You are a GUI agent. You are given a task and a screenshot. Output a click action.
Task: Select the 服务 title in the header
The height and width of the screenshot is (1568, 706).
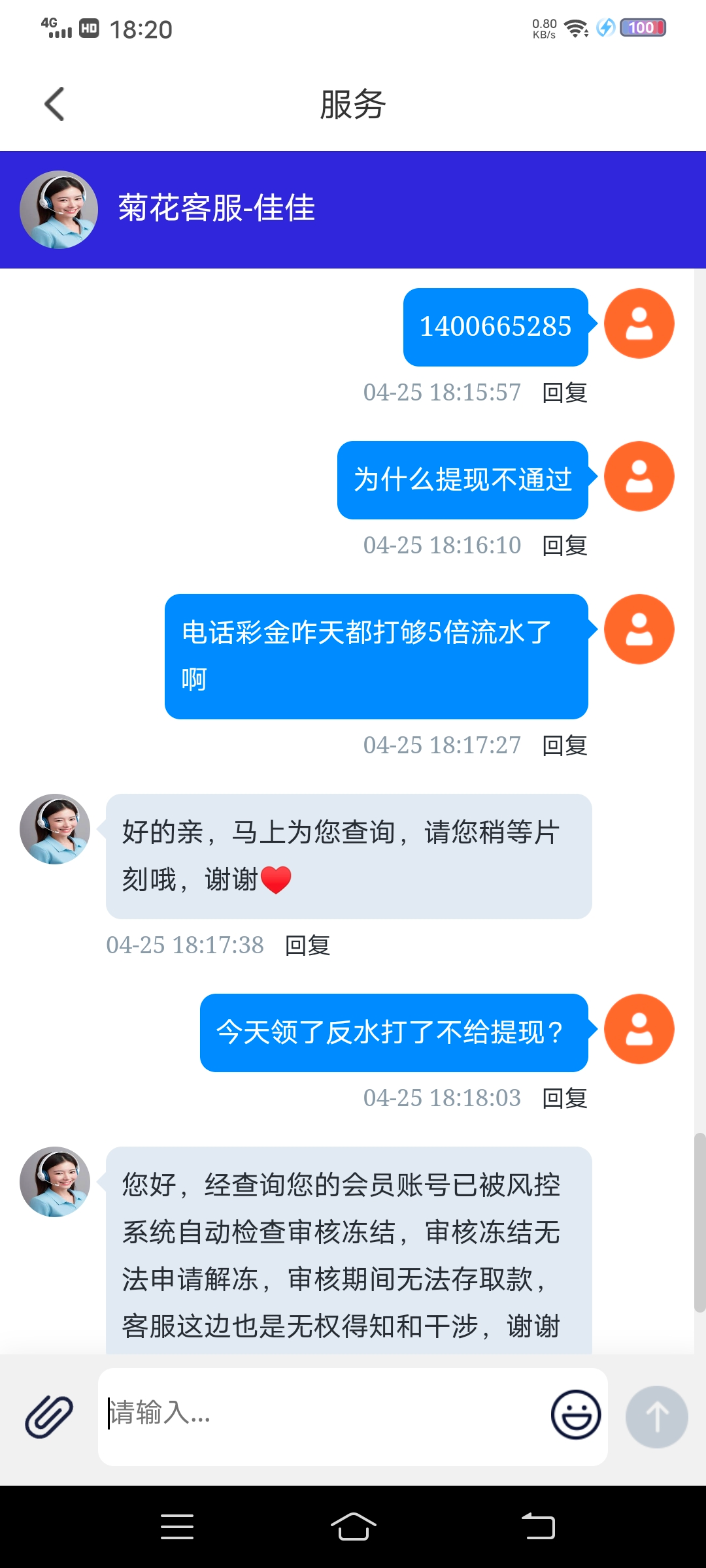353,105
